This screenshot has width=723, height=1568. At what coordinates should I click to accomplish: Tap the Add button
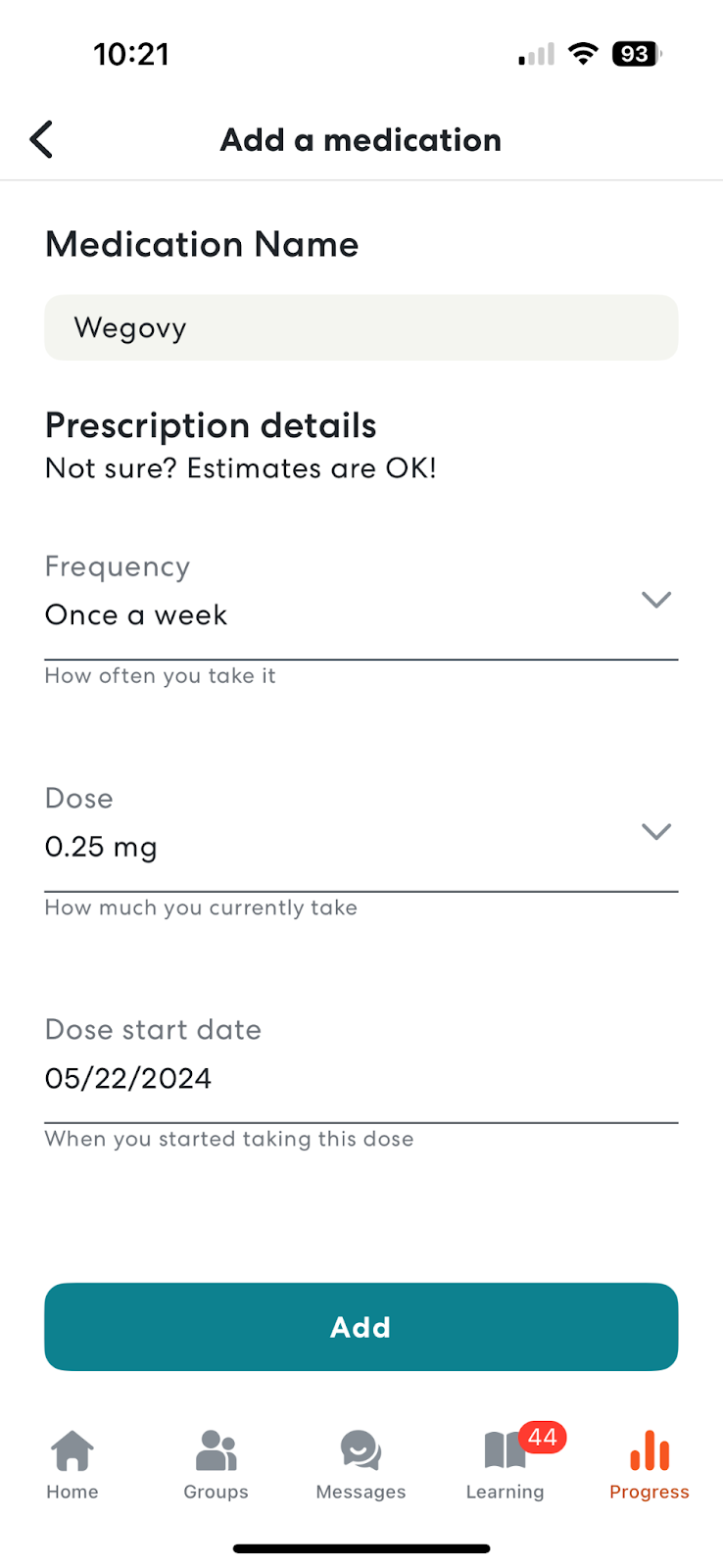361,1327
